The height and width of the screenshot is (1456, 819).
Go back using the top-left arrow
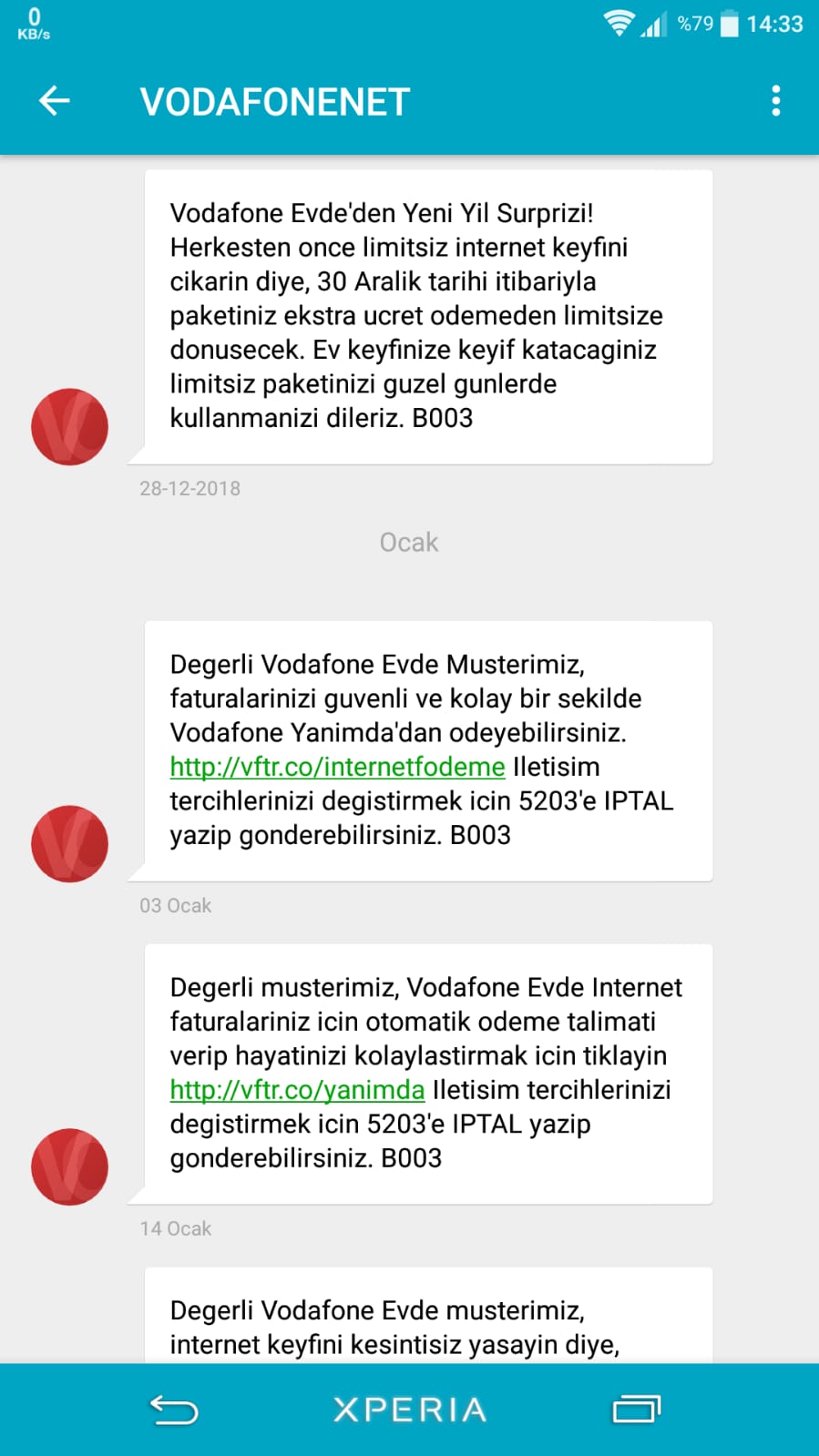(55, 100)
